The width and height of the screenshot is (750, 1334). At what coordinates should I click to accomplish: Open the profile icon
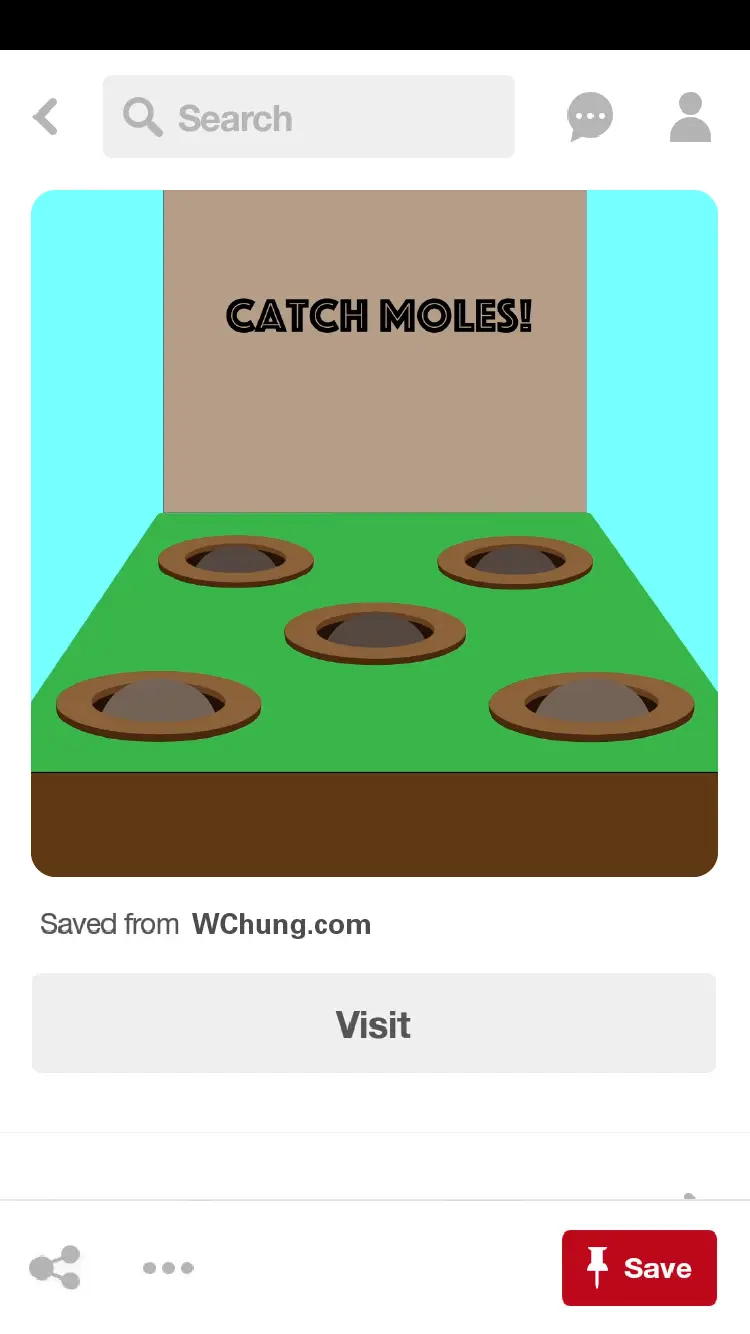click(690, 117)
